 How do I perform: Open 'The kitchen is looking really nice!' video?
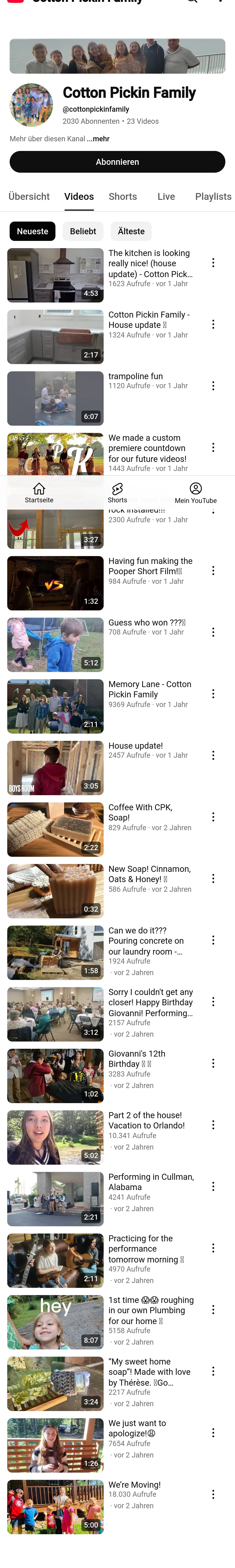point(55,275)
